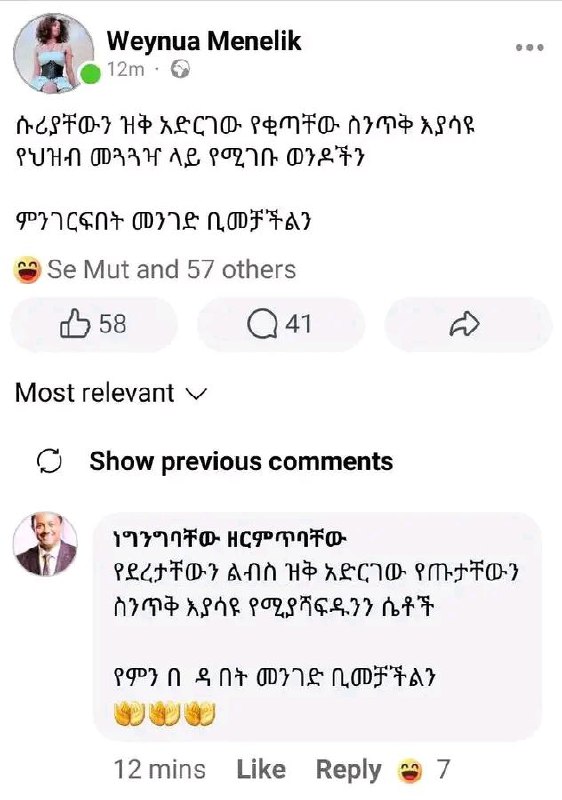This screenshot has width=562, height=800.
Task: Open Weynua Menelik's profile name
Action: click(204, 41)
